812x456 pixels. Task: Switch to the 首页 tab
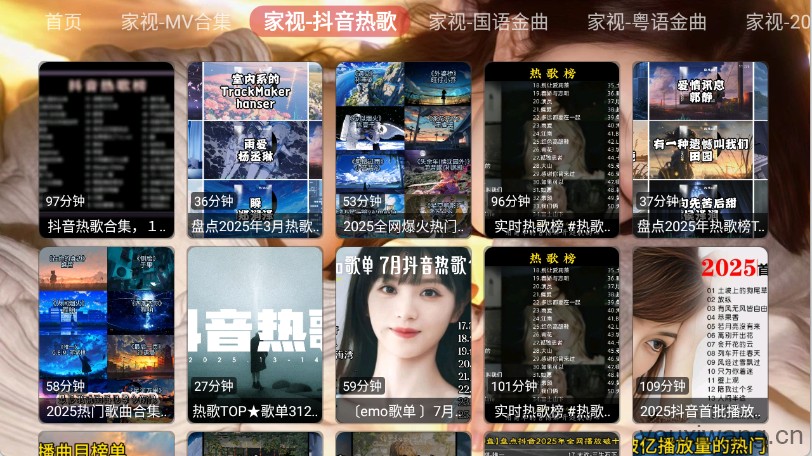[x=63, y=22]
